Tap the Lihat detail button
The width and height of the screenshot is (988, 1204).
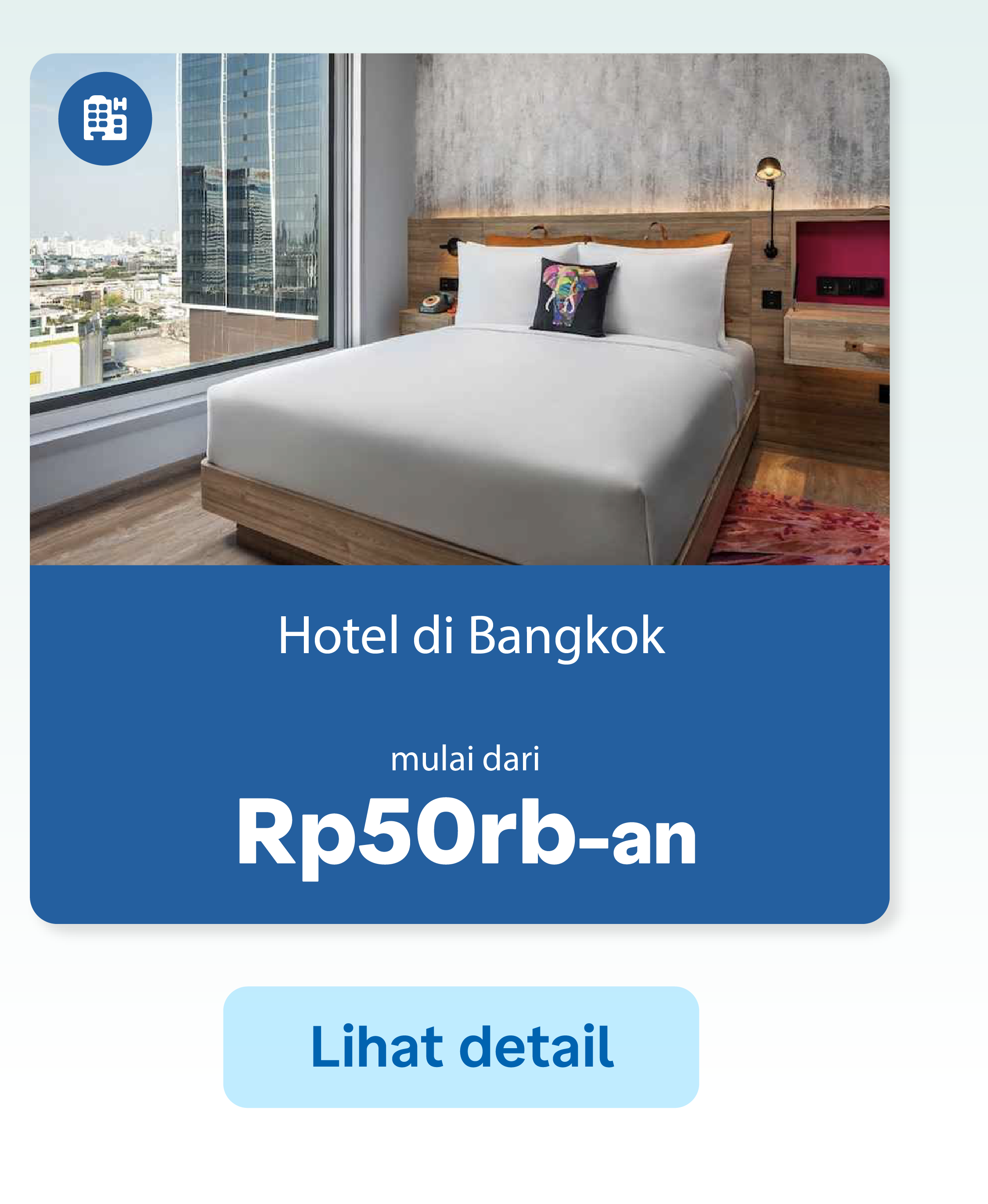461,1047
